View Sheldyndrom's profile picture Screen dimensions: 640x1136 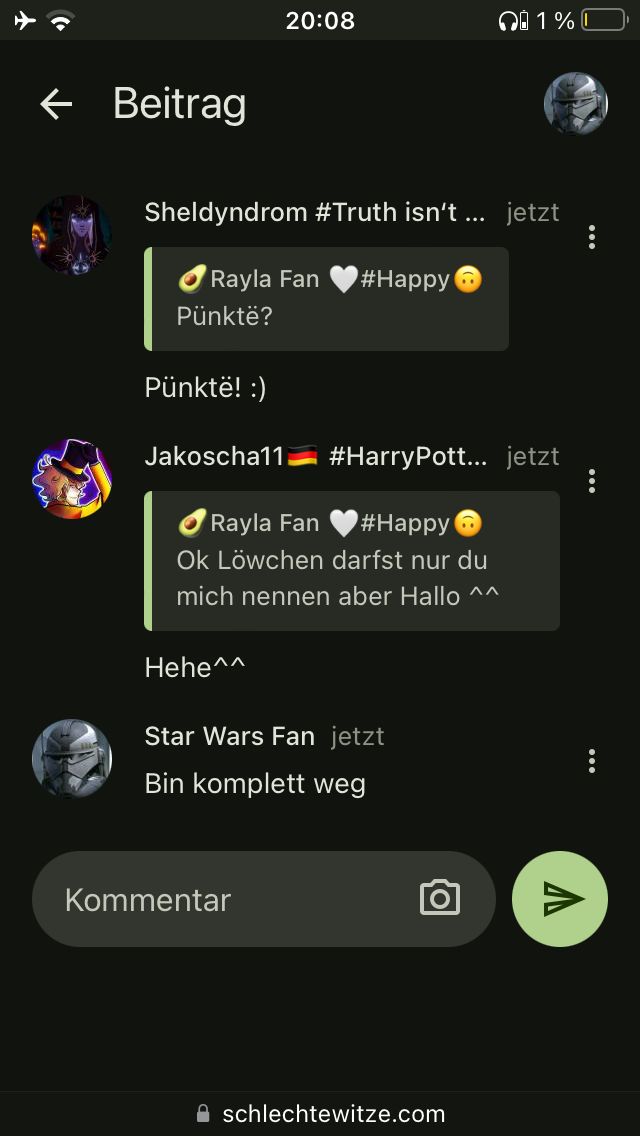(72, 235)
